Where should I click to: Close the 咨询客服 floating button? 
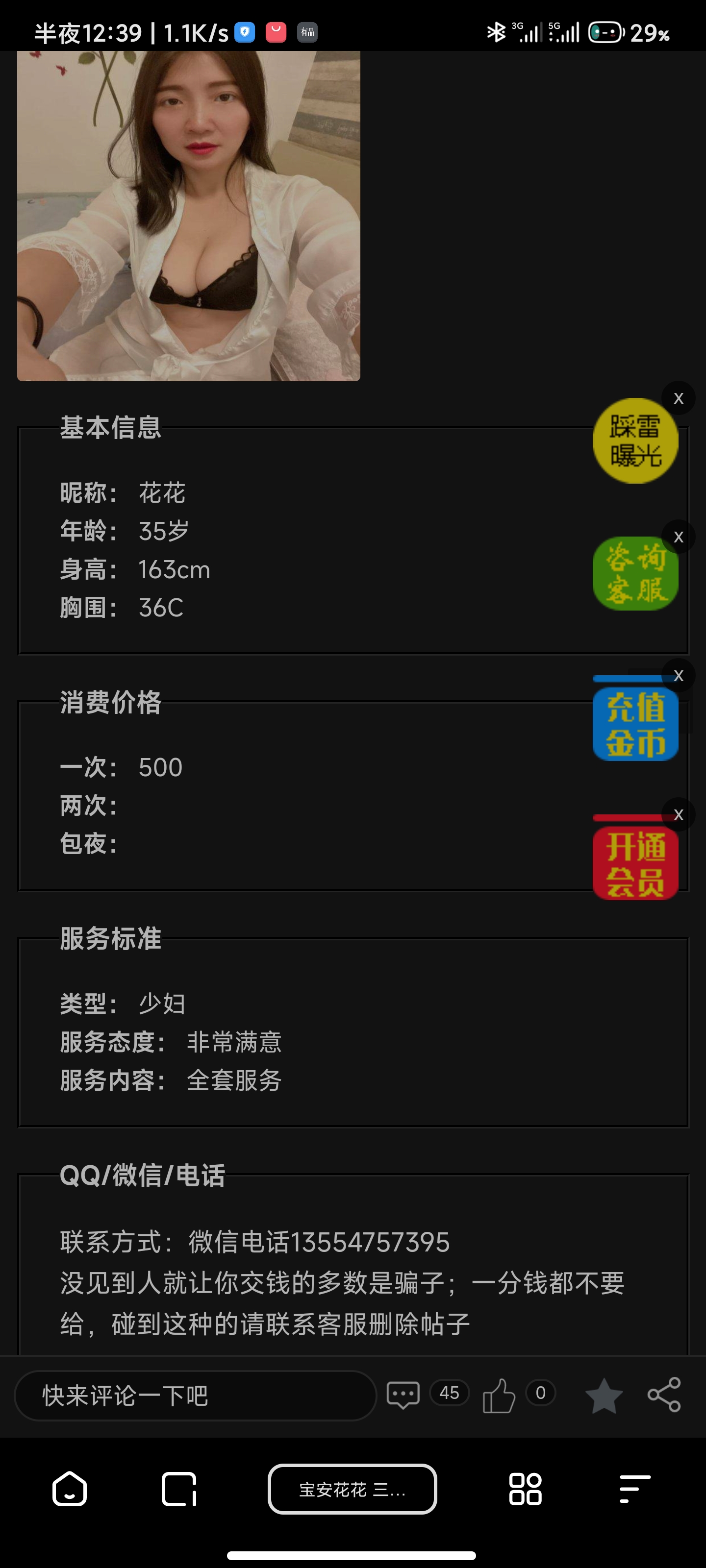click(678, 538)
